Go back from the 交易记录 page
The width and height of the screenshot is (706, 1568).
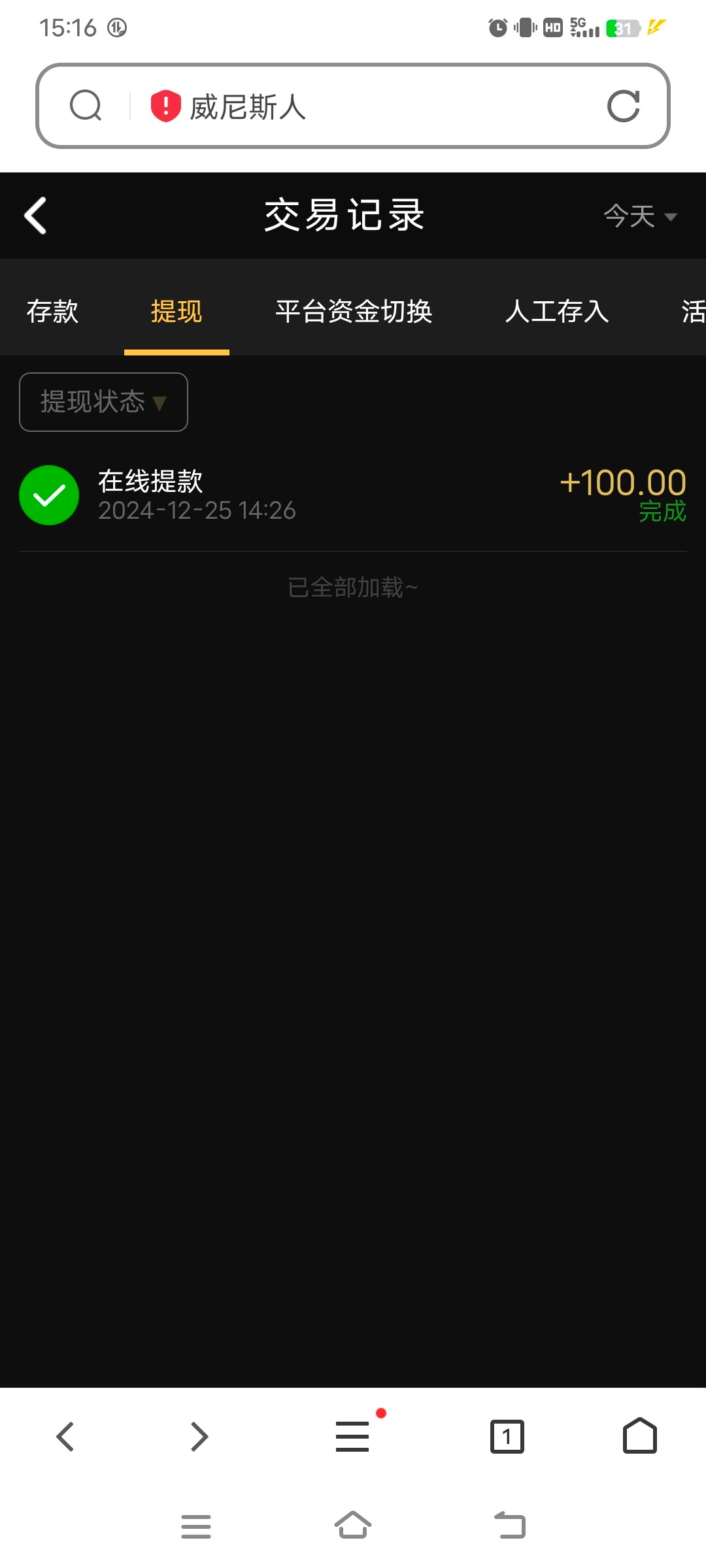36,216
